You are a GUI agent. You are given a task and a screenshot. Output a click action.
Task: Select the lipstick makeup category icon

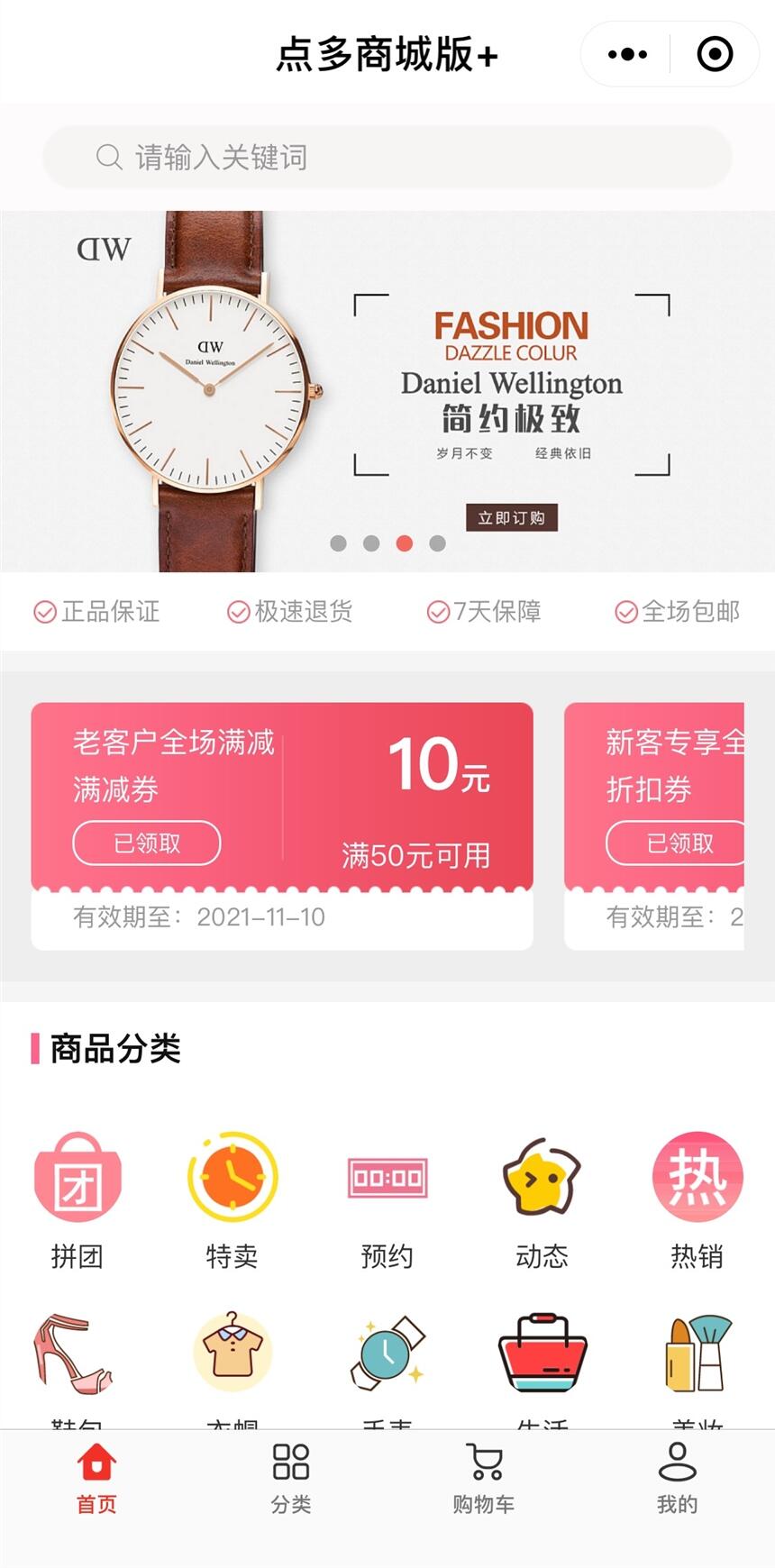point(697,1354)
